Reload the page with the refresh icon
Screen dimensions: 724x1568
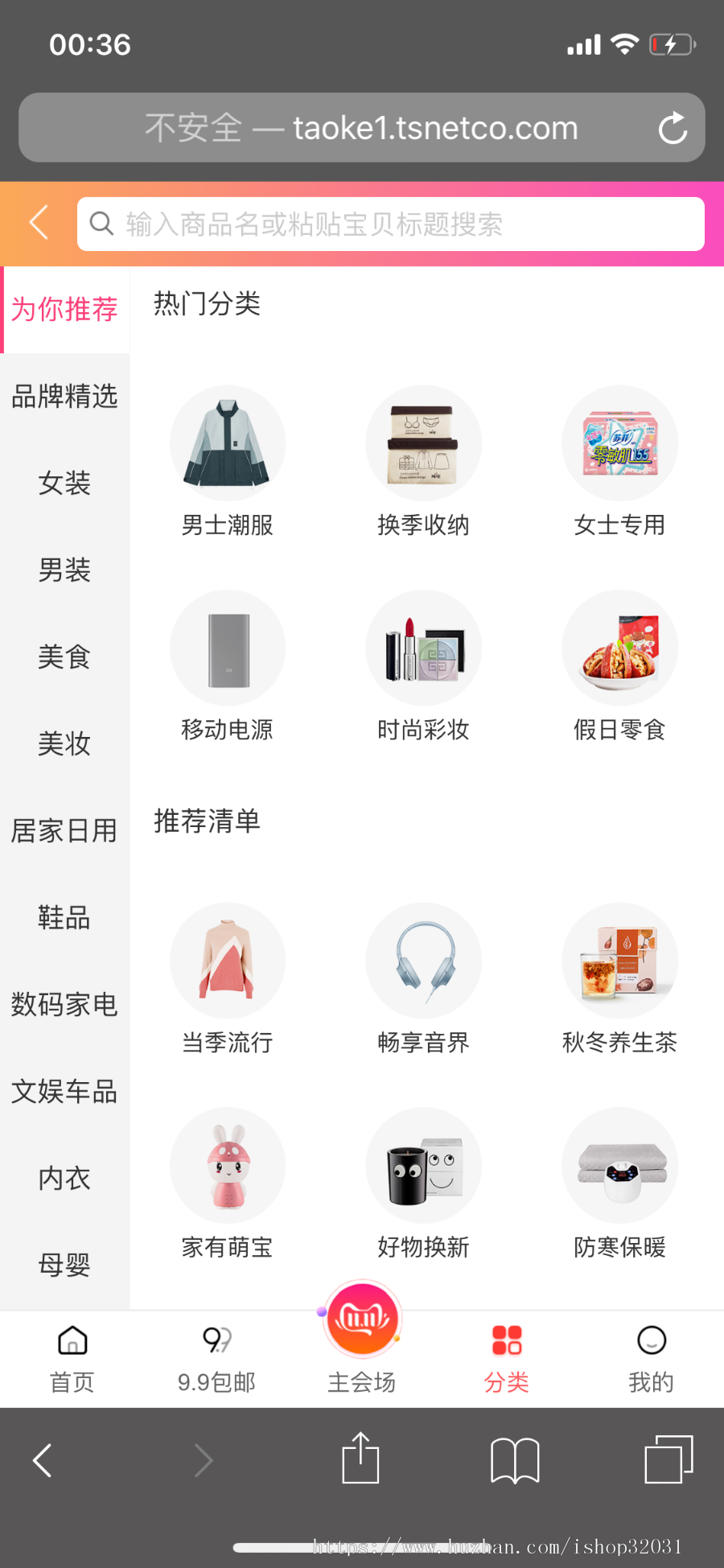point(673,127)
